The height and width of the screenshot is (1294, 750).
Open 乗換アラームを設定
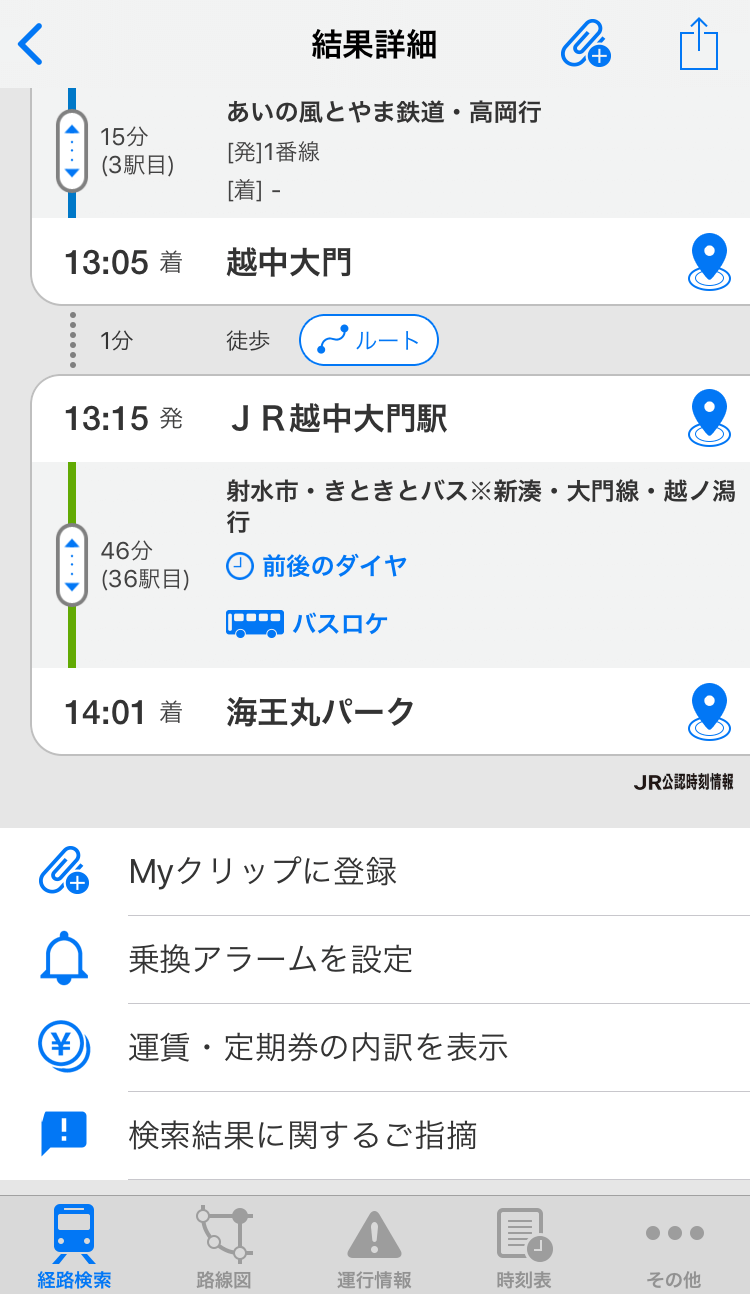tap(375, 960)
